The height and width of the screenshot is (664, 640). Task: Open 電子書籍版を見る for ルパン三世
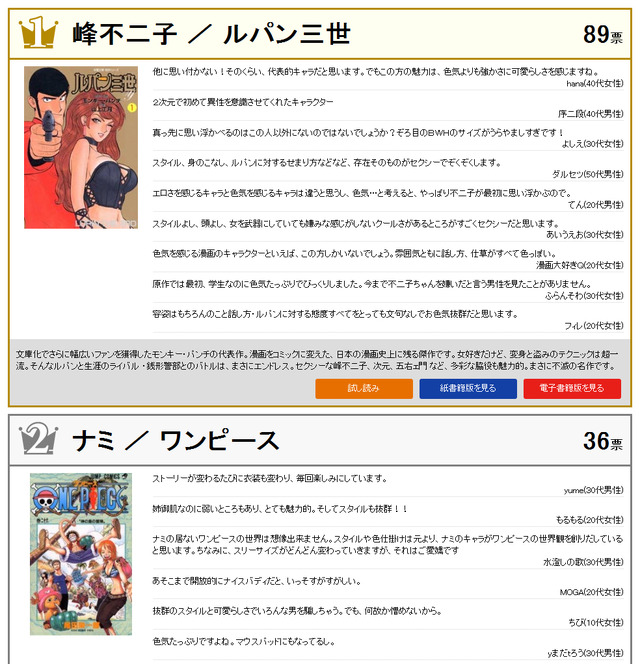point(571,388)
